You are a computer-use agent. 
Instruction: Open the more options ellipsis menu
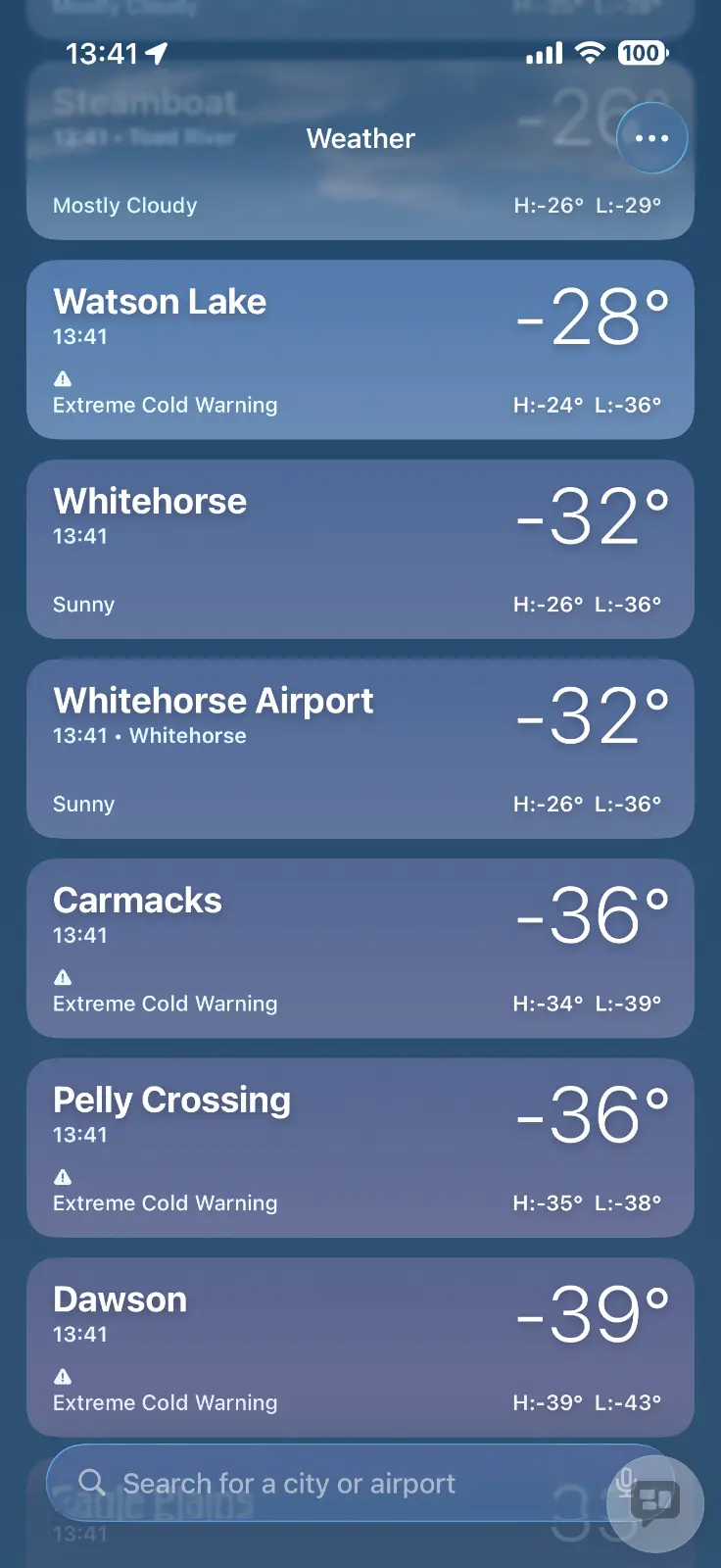651,138
